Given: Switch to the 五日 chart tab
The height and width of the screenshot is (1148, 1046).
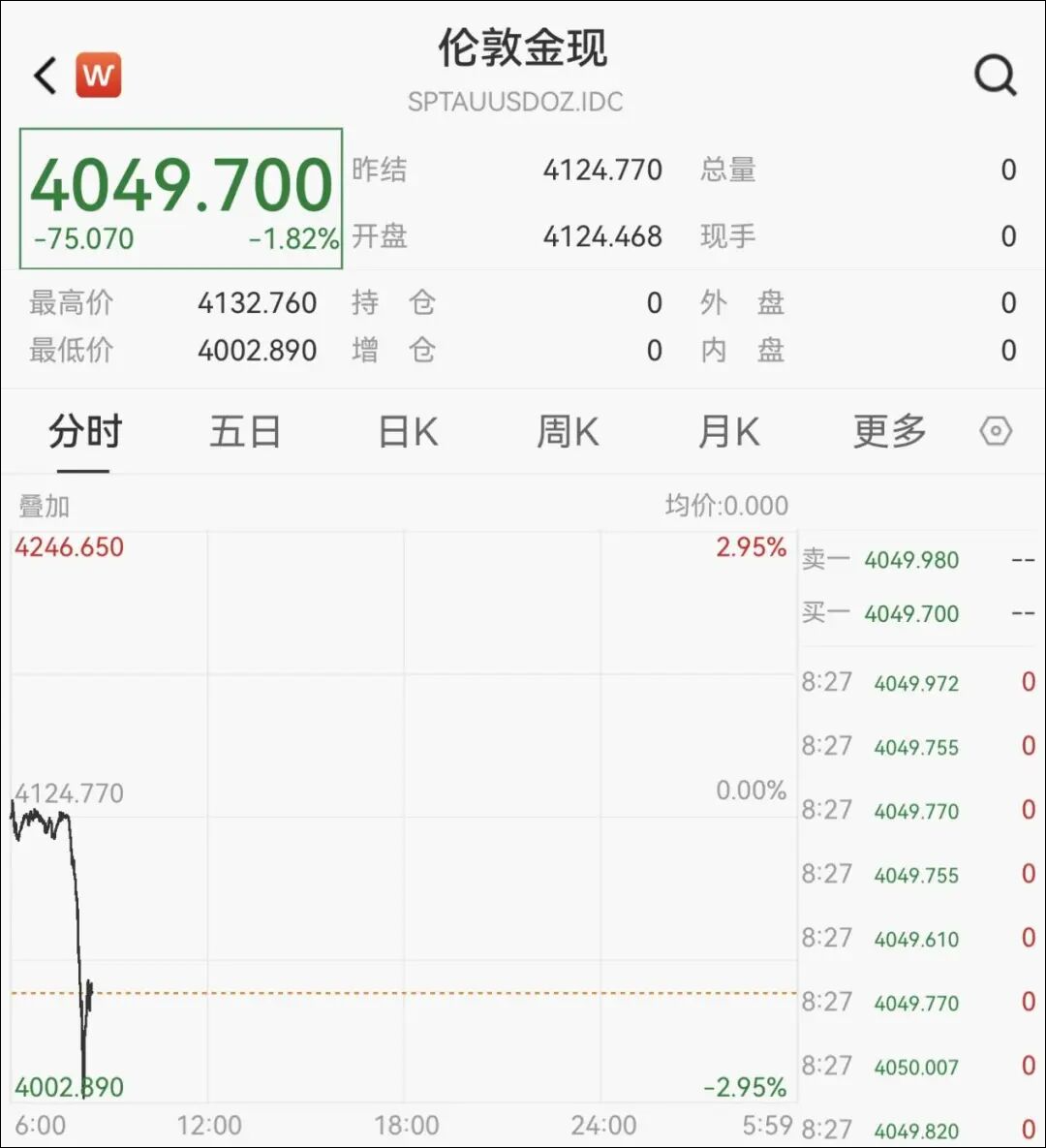Looking at the screenshot, I should tap(245, 432).
